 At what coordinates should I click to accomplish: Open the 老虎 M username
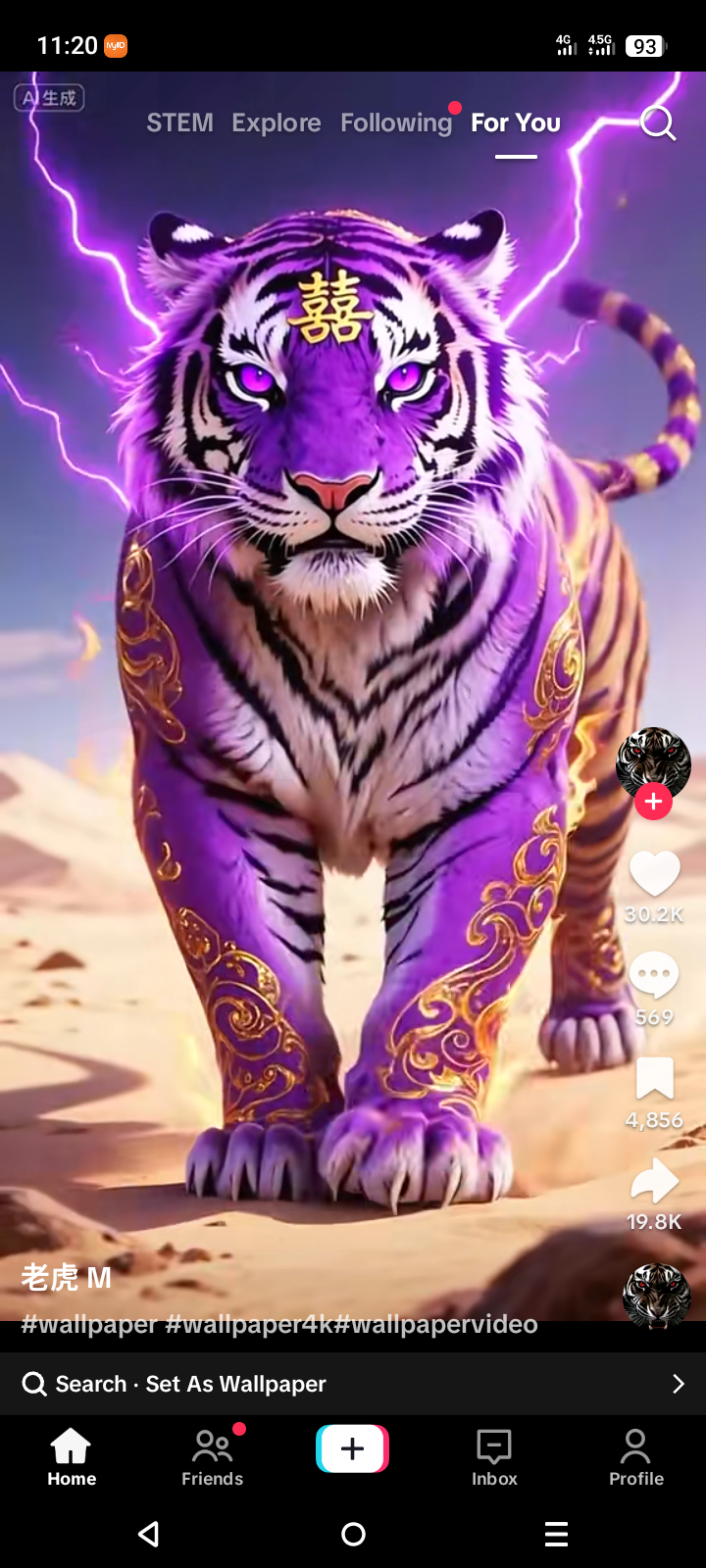[67, 1278]
